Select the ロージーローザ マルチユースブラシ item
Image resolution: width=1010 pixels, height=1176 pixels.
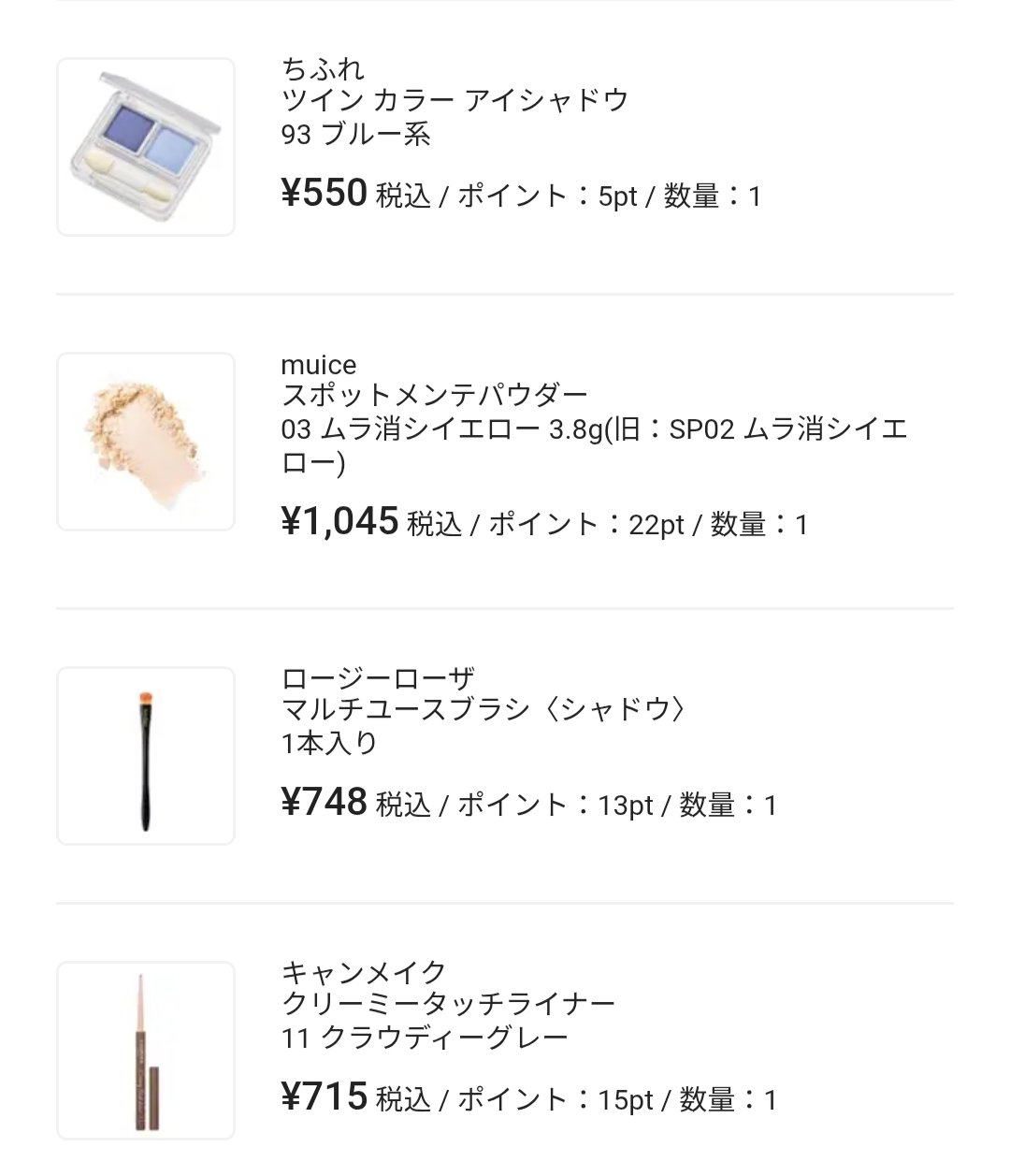tap(484, 710)
